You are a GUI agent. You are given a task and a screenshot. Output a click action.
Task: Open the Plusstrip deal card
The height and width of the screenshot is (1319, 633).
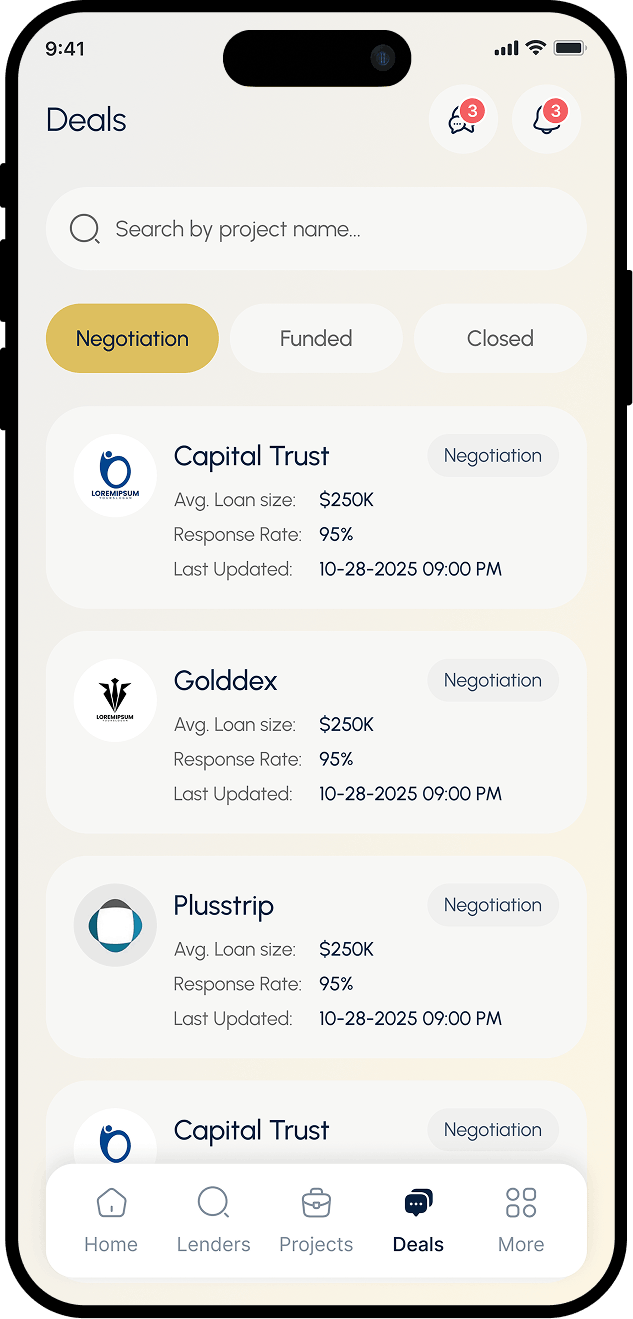[x=316, y=958]
